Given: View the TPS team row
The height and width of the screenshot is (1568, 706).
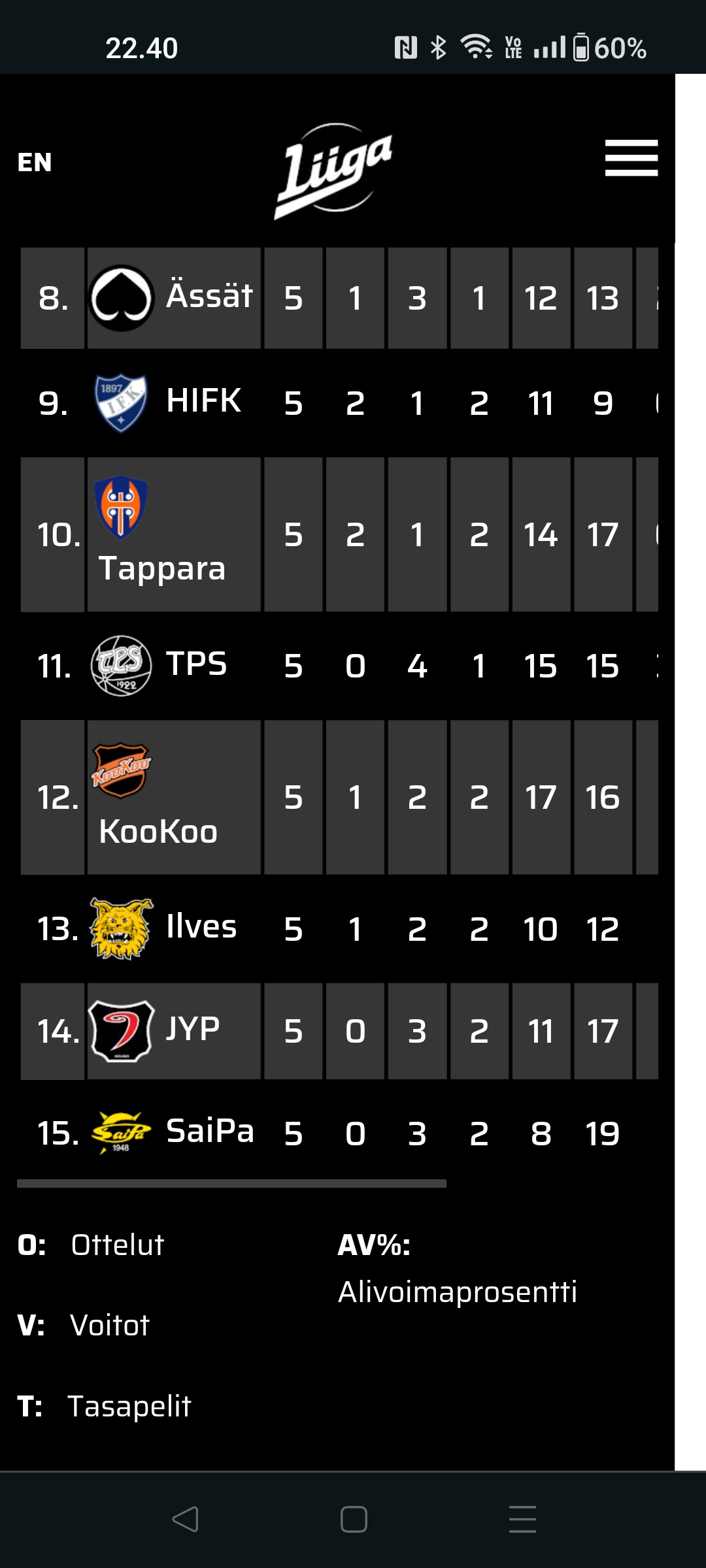Looking at the screenshot, I should pyautogui.click(x=339, y=666).
